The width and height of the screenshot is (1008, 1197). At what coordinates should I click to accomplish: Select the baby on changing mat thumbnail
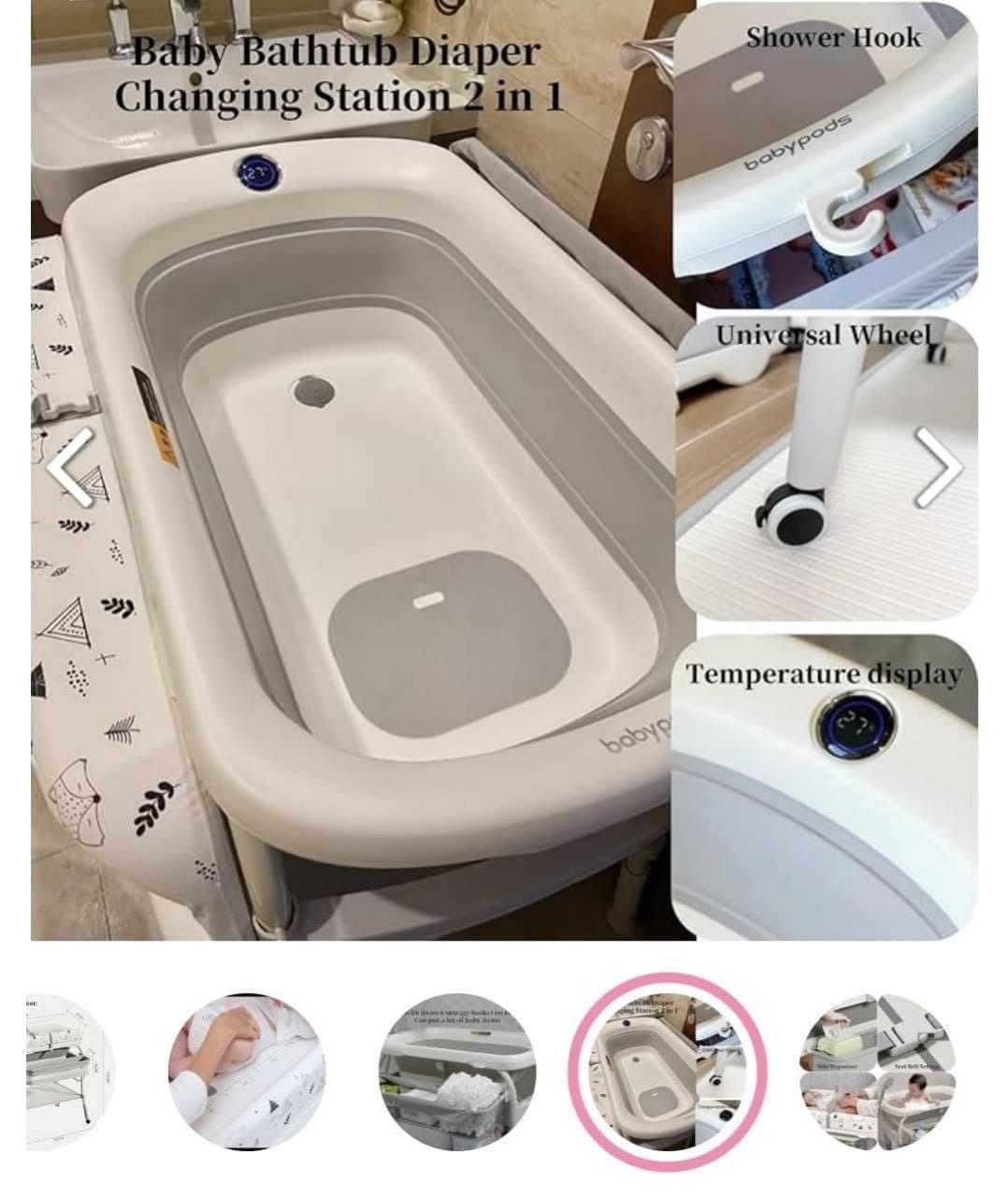247,1072
